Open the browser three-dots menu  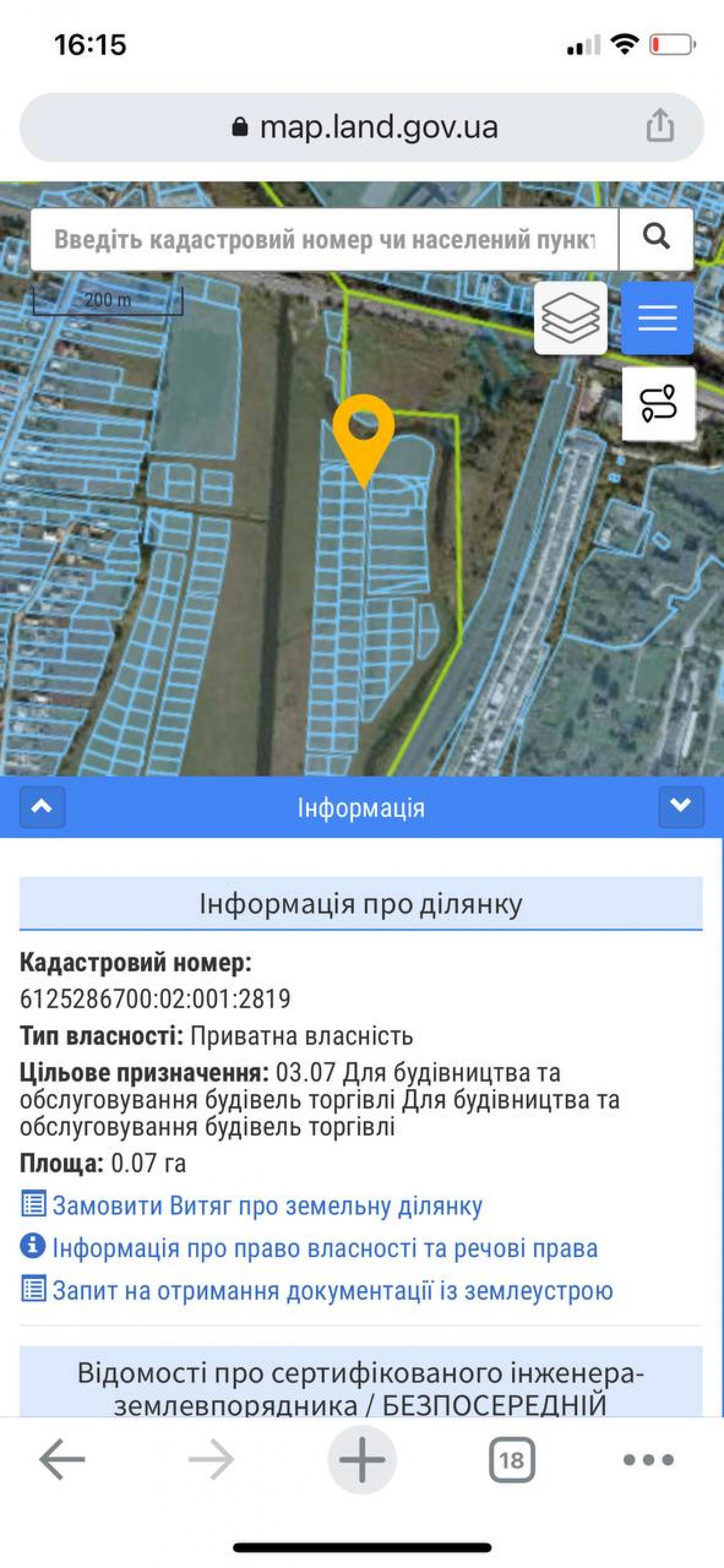(649, 1460)
